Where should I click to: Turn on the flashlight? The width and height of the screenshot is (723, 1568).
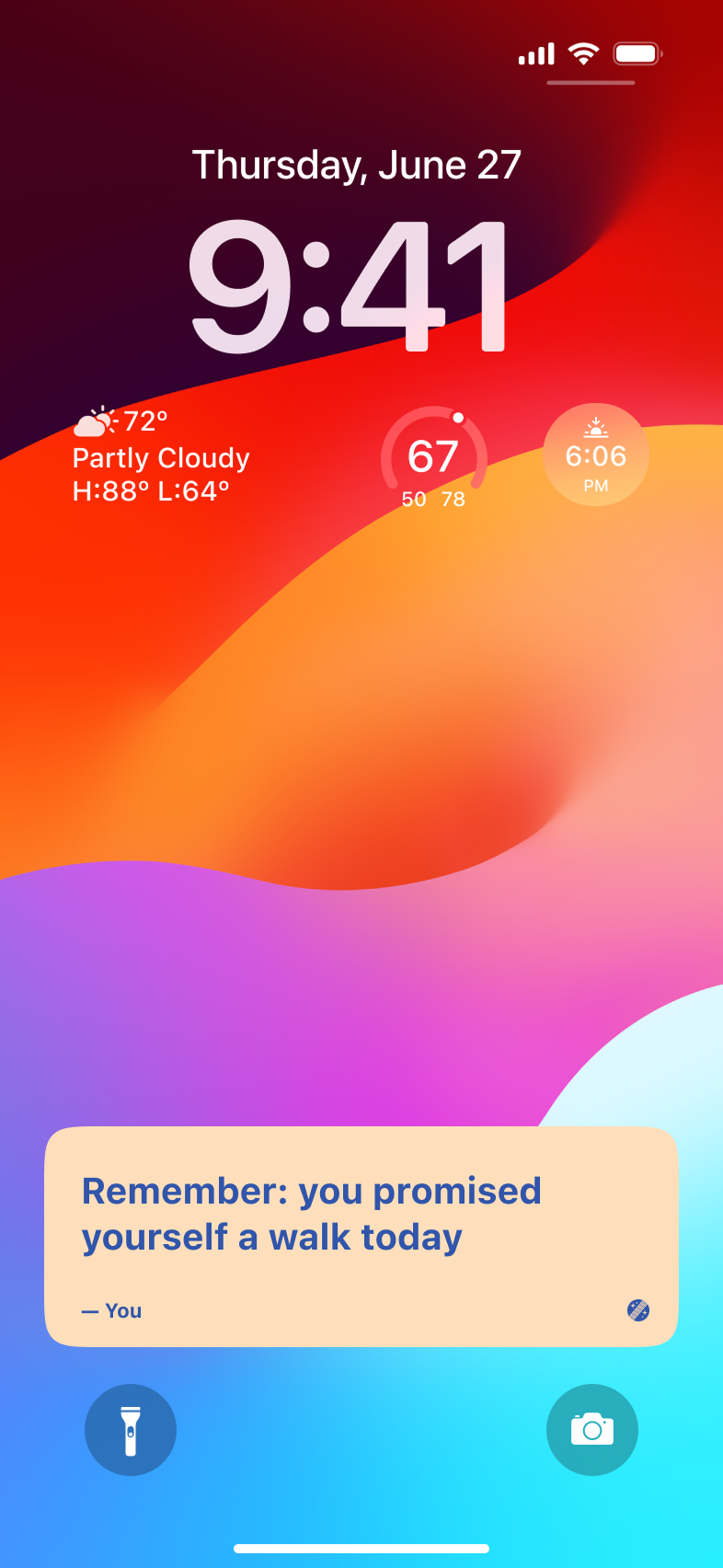pyautogui.click(x=130, y=1429)
